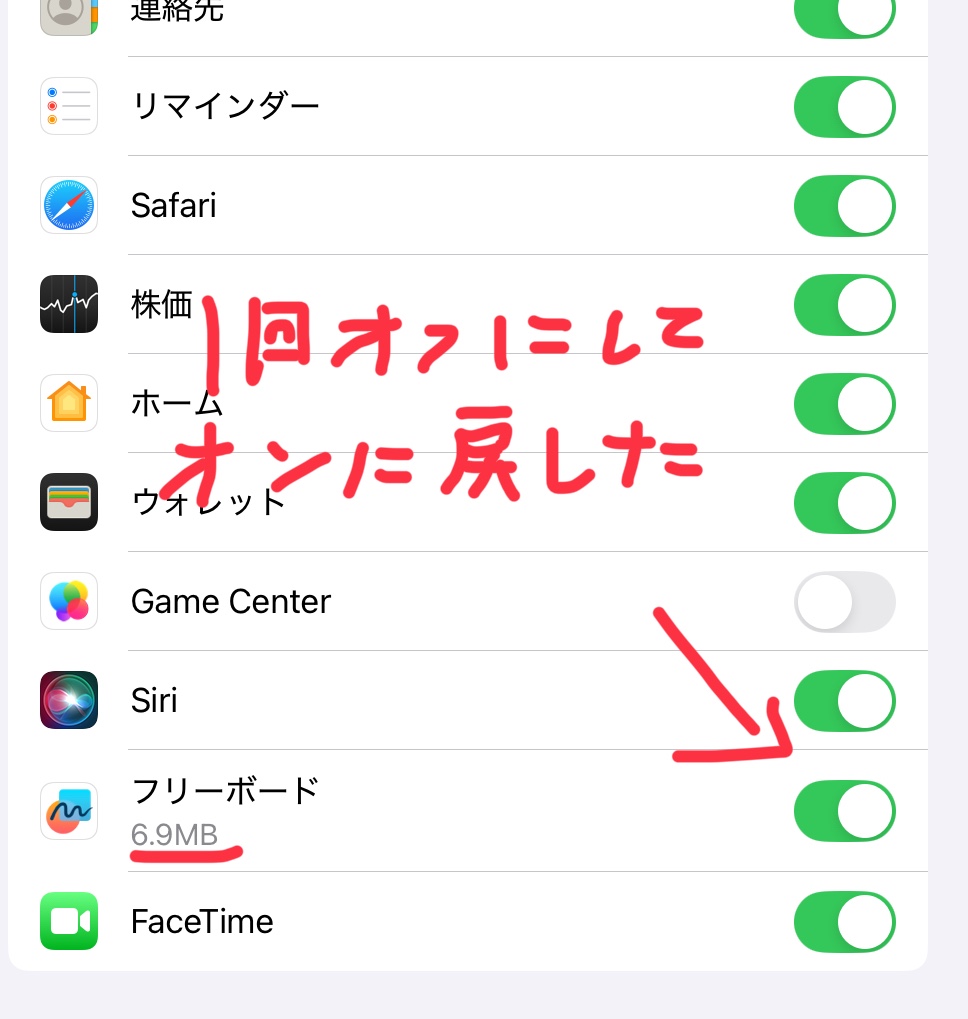
Task: Switch off the FaceTime toggle
Action: point(844,921)
